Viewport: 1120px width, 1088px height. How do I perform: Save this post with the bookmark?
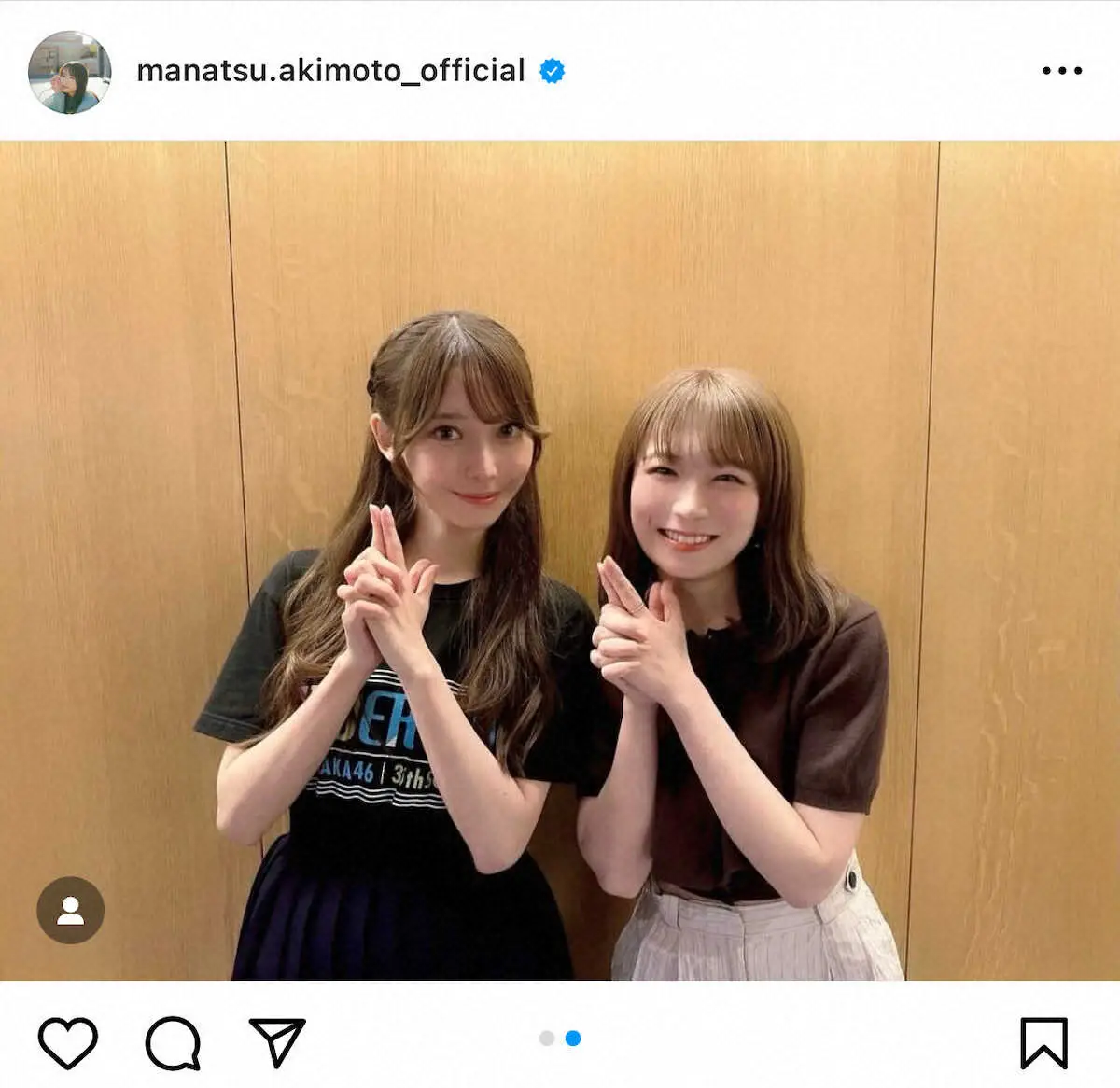(1043, 1041)
